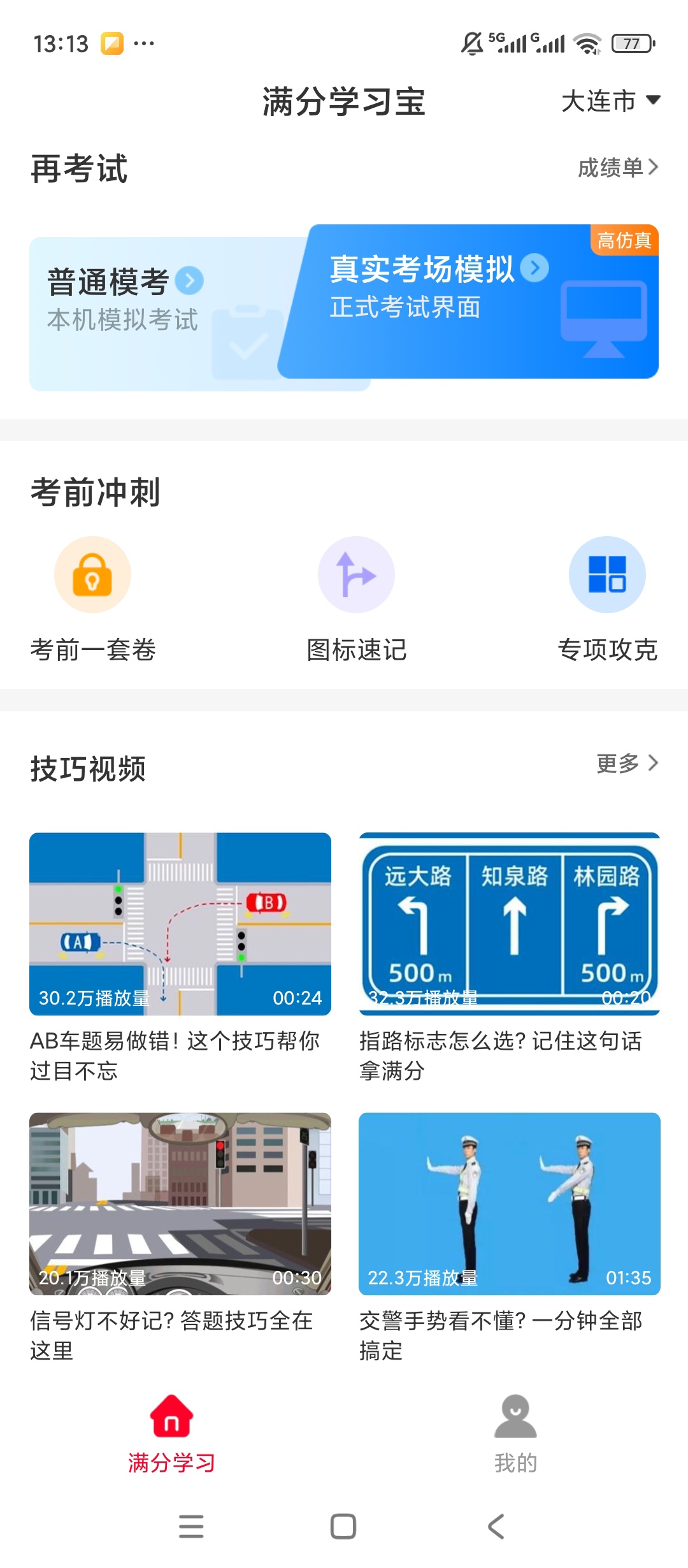Open 我的 profile icon
Screen dimensions: 688x1568
516,1428
